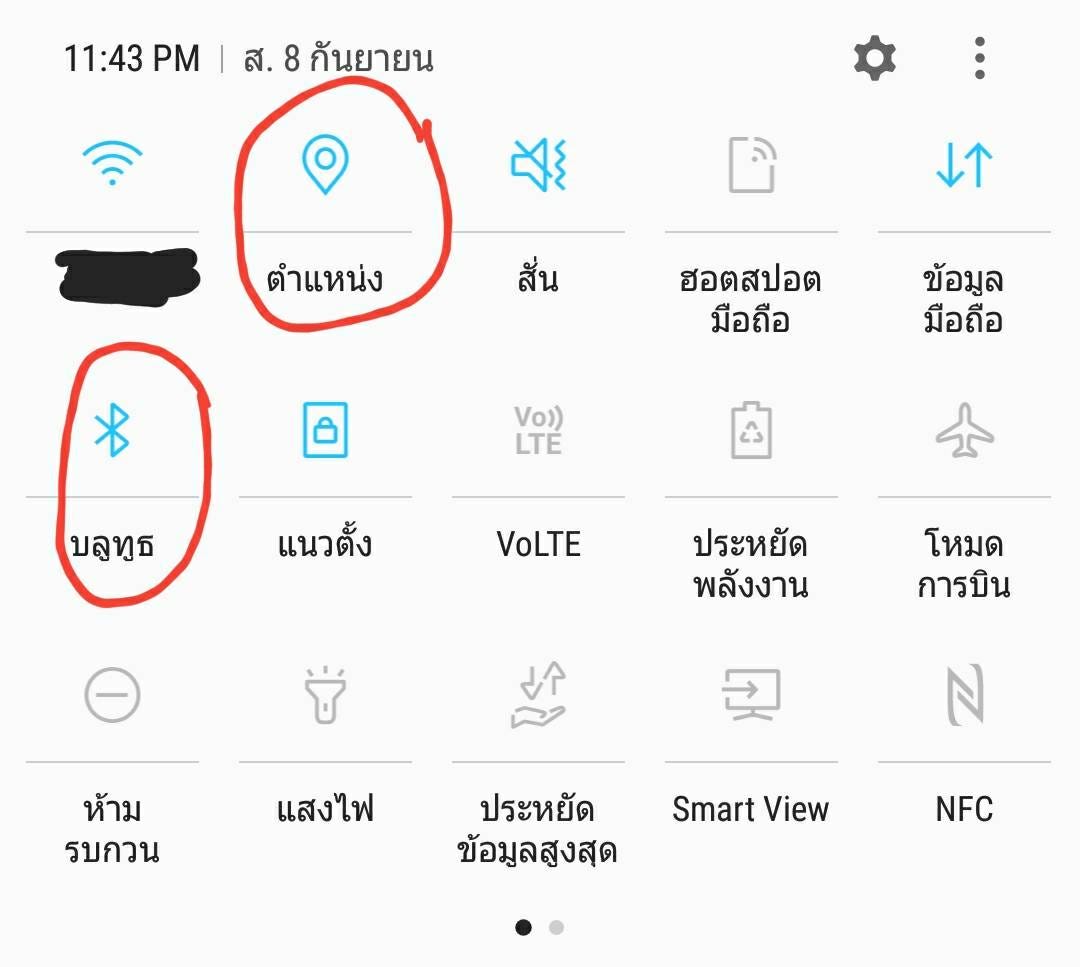1080x967 pixels.
Task: Go to the second quick settings page dot
Action: [x=557, y=927]
